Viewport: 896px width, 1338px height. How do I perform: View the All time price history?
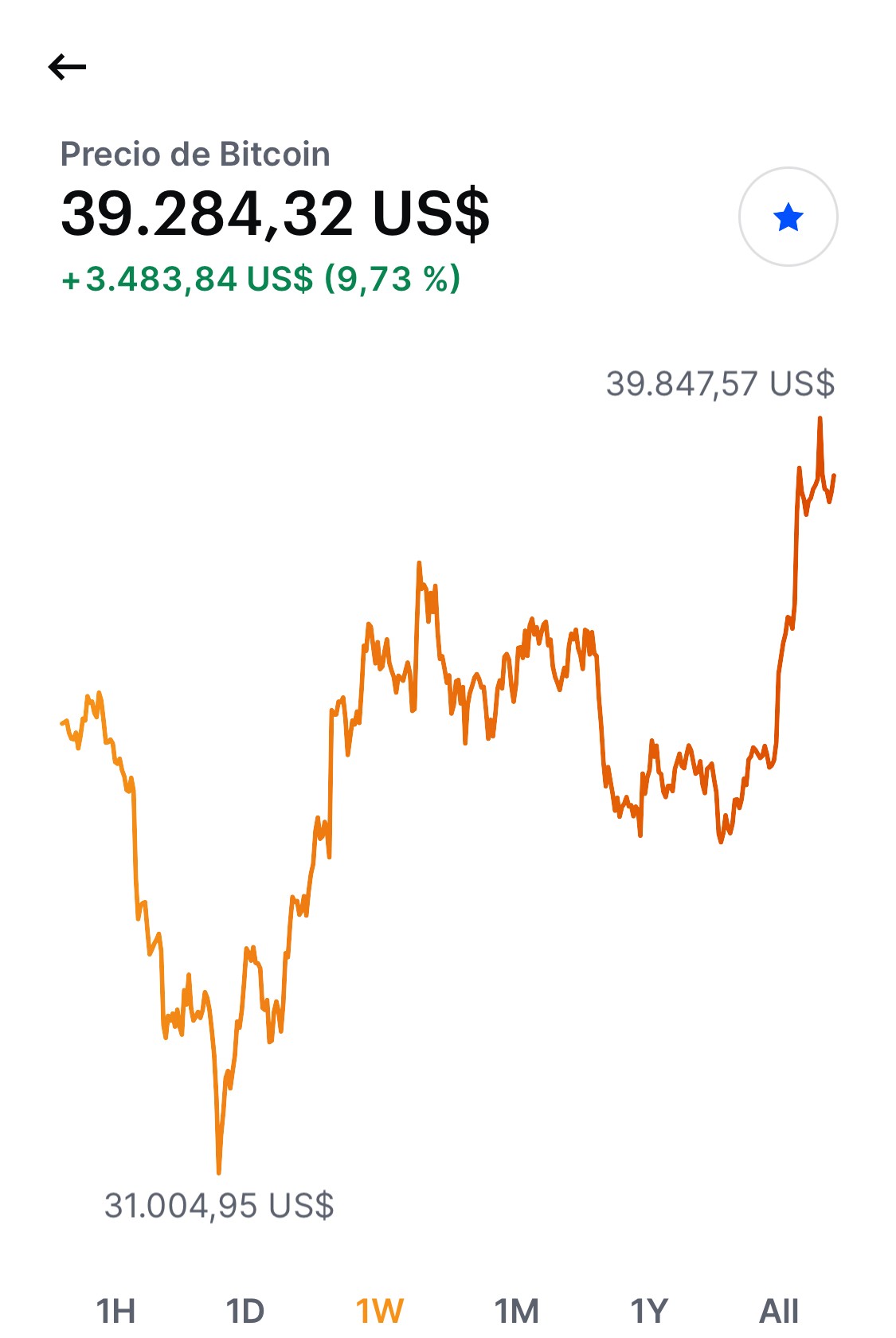pos(779,1311)
